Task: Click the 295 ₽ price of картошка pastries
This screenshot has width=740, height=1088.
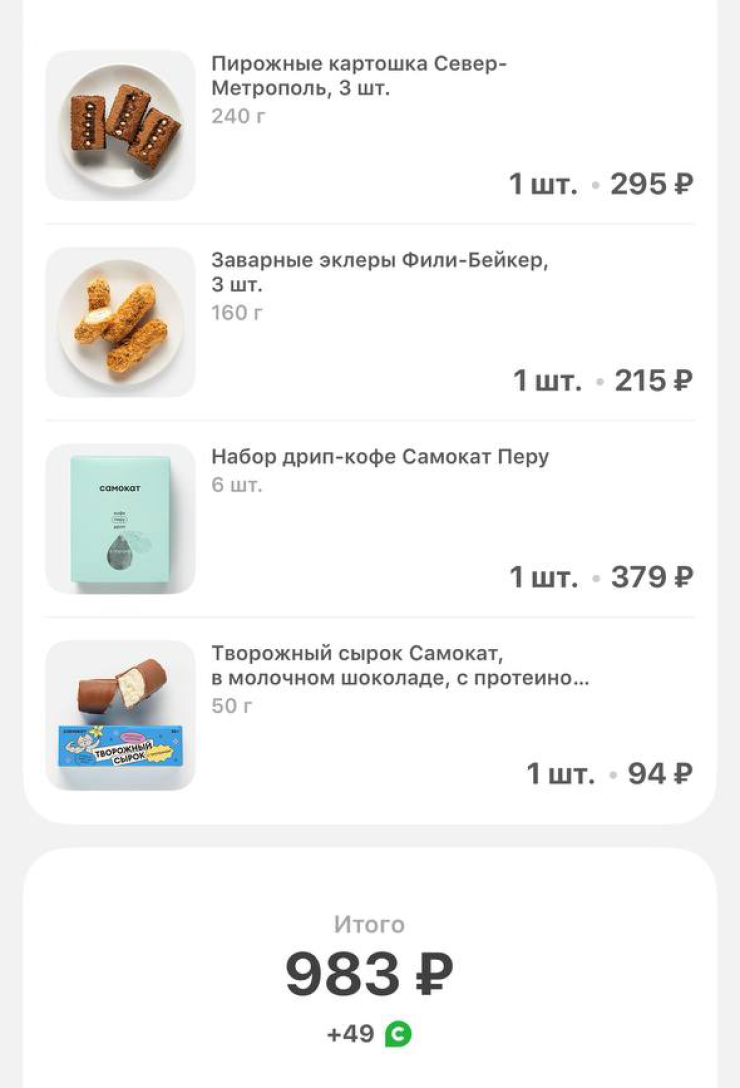Action: click(651, 183)
